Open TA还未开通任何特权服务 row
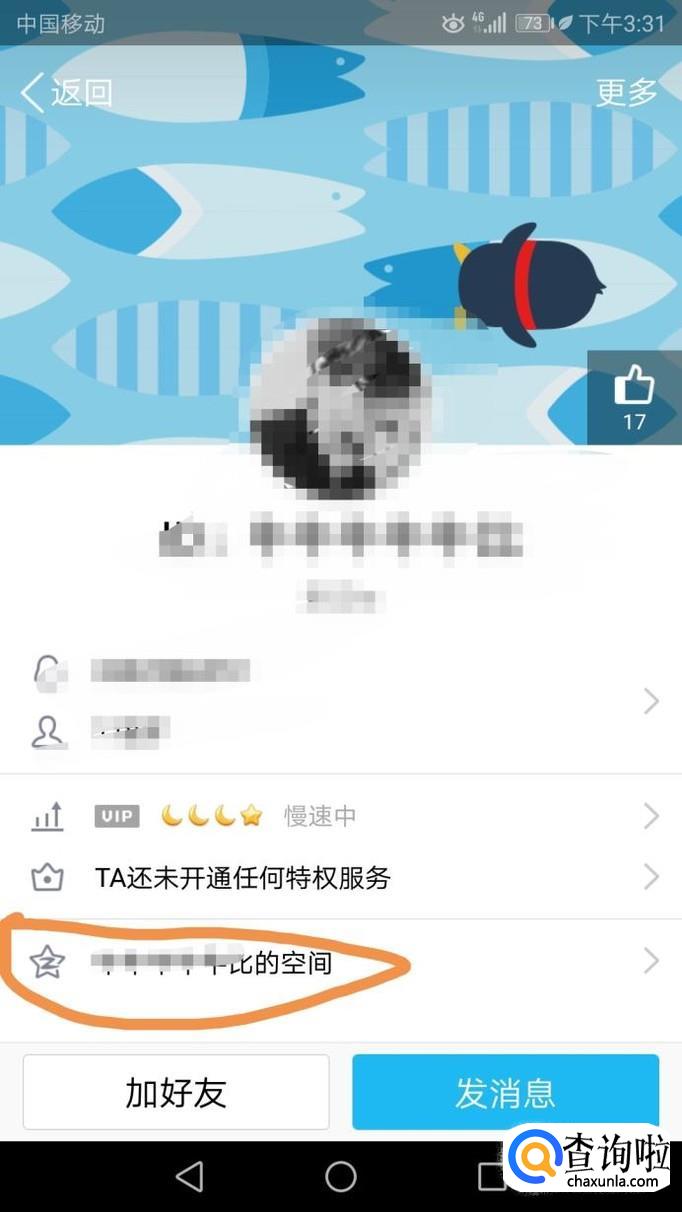The image size is (682, 1212). [341, 878]
